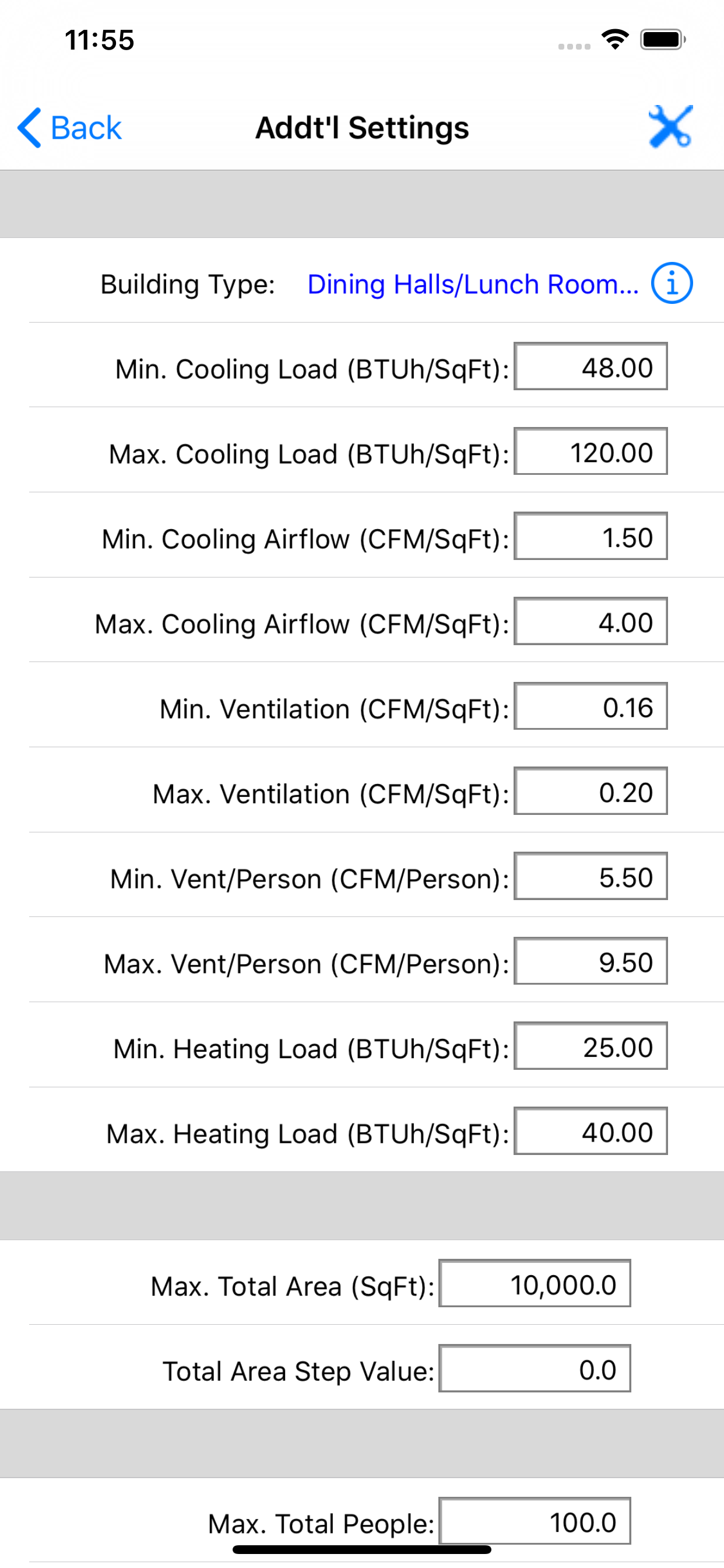Screen dimensions: 724x1568
Task: Go back to the previous screen
Action: click(x=69, y=128)
